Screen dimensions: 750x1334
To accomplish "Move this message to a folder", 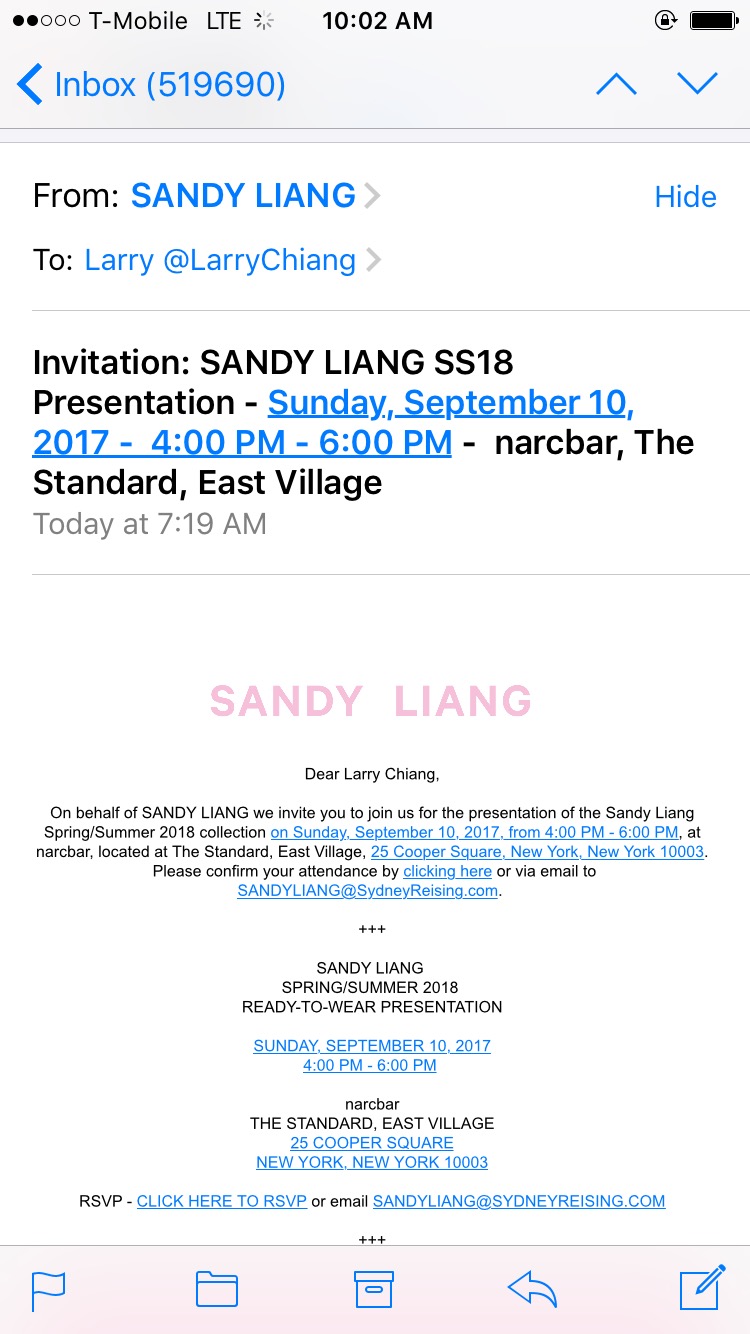I will click(216, 1289).
